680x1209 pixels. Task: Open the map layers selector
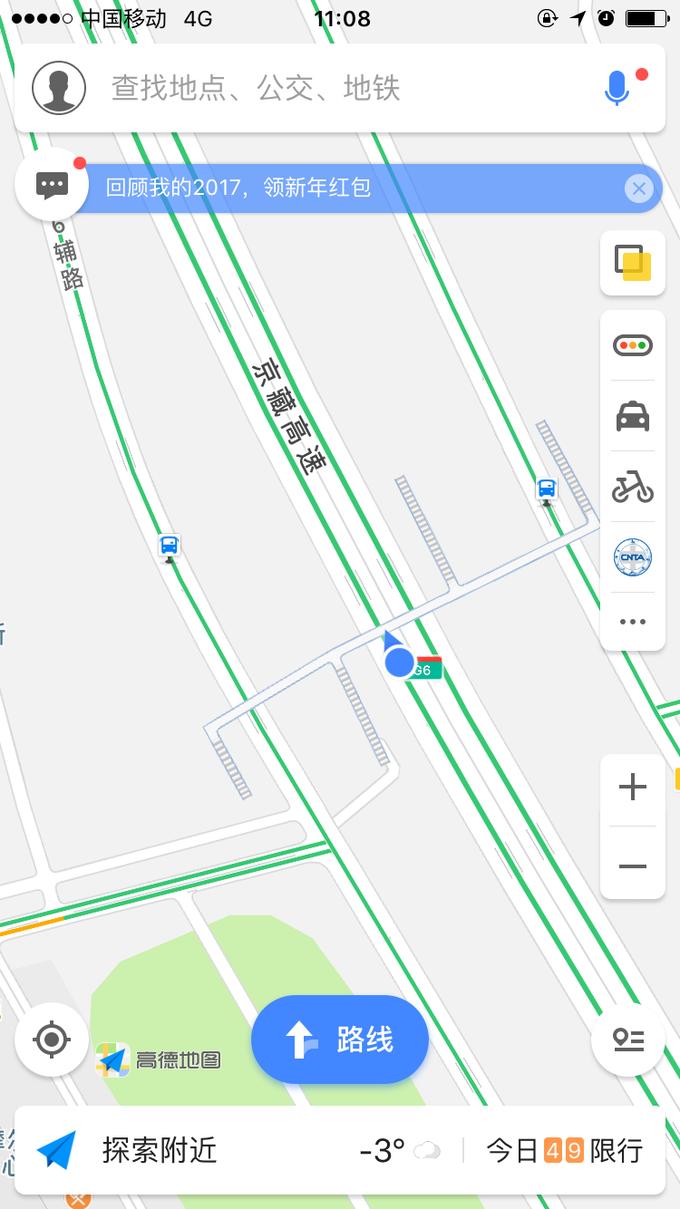coord(632,263)
